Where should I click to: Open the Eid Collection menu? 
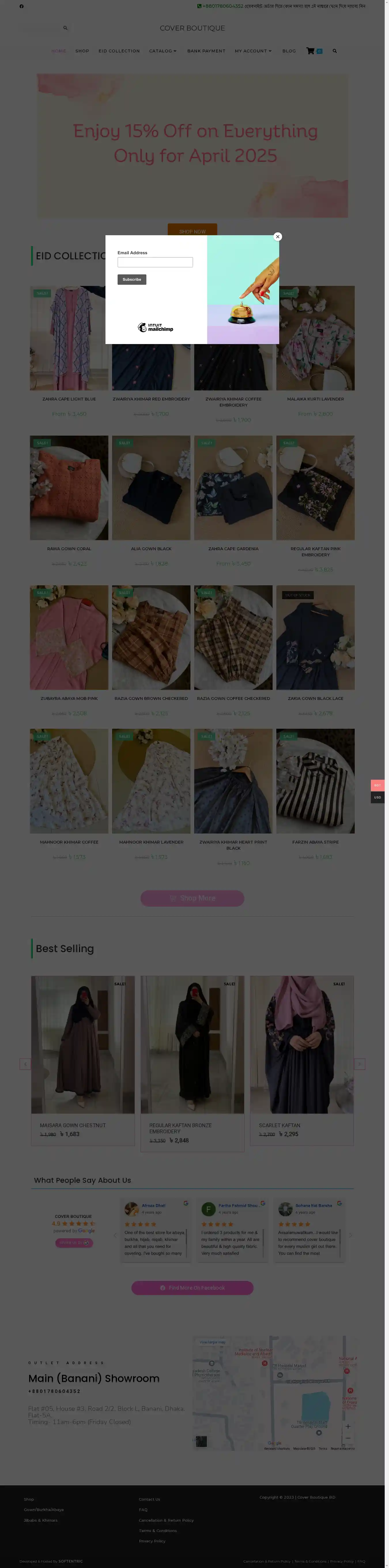tap(119, 51)
